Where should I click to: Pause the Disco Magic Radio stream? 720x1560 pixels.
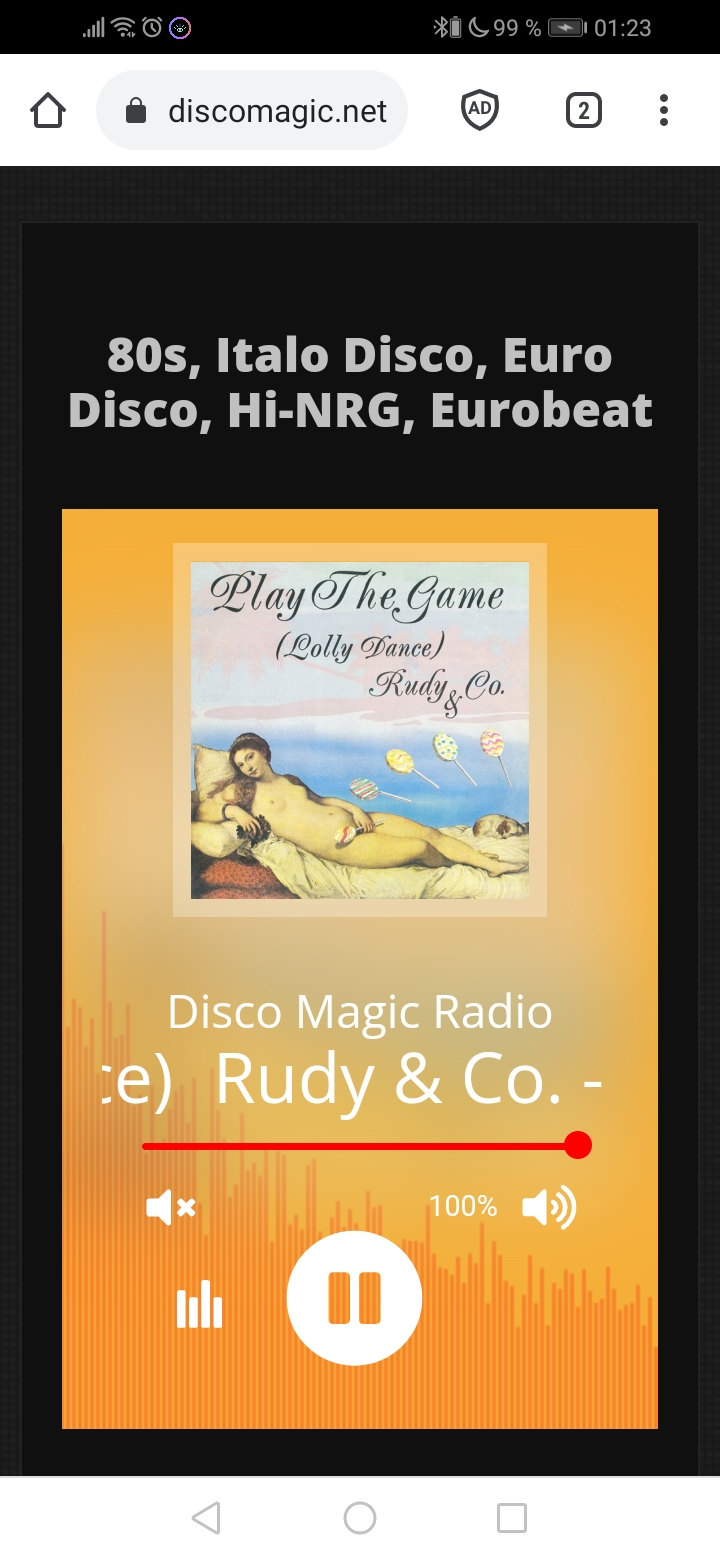pyautogui.click(x=354, y=1298)
